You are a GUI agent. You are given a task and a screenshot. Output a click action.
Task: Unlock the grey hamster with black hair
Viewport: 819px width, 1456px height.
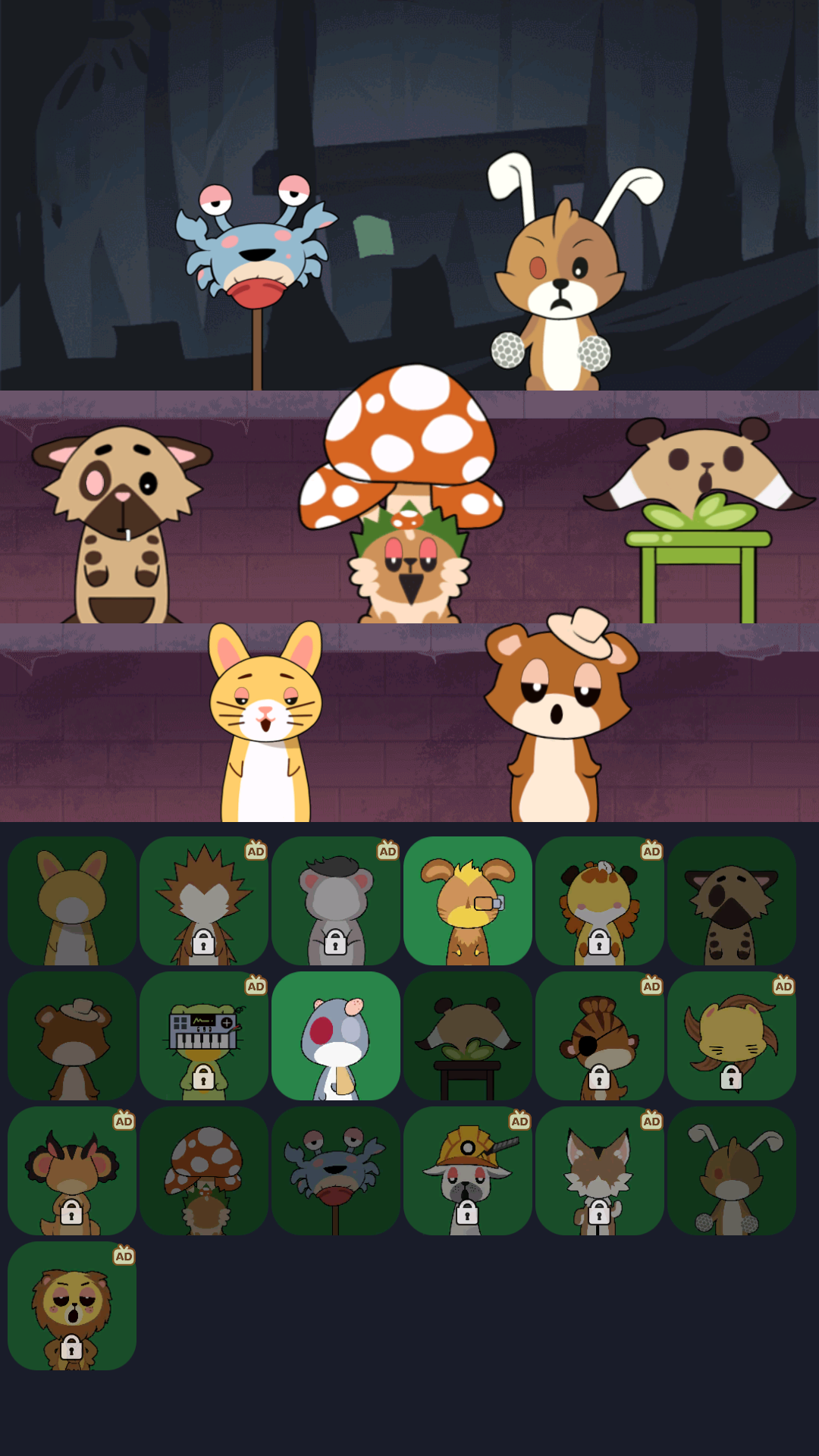(x=335, y=901)
